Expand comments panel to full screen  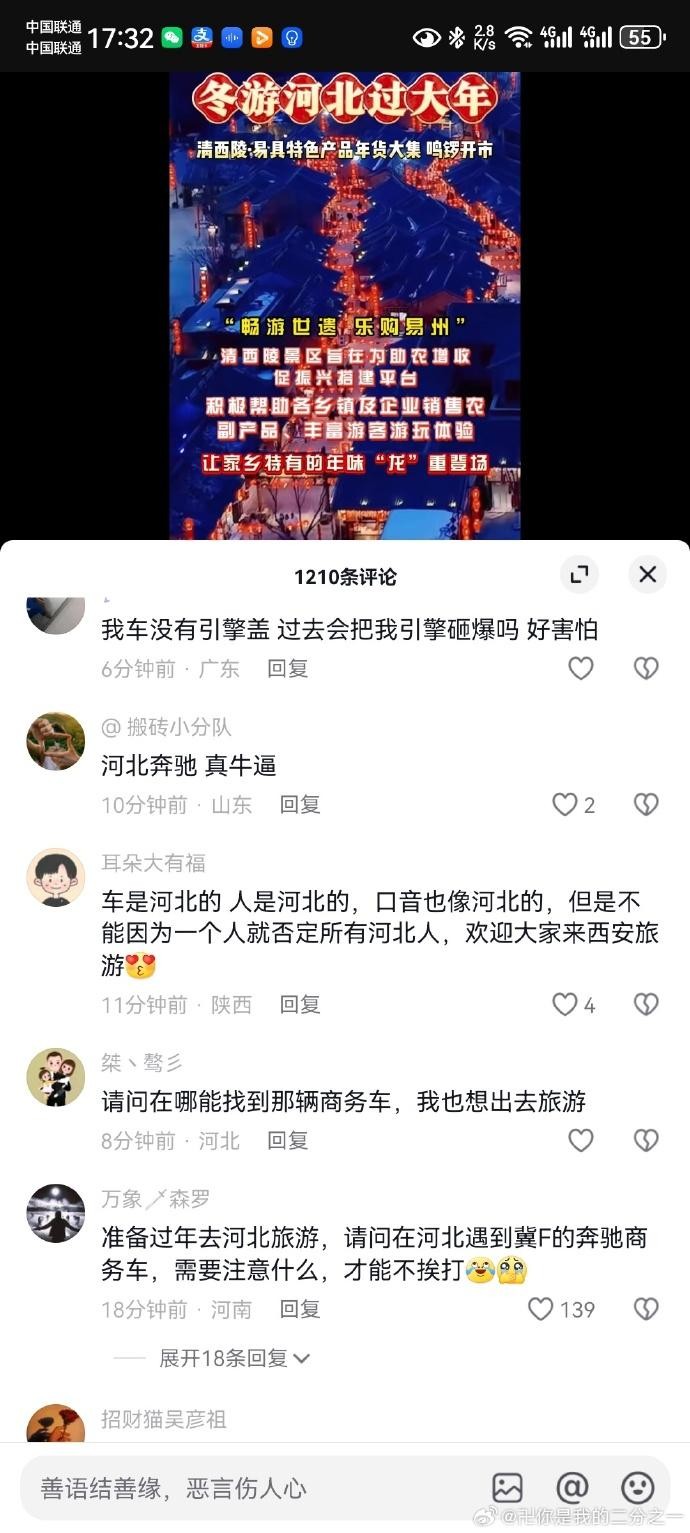pos(579,574)
